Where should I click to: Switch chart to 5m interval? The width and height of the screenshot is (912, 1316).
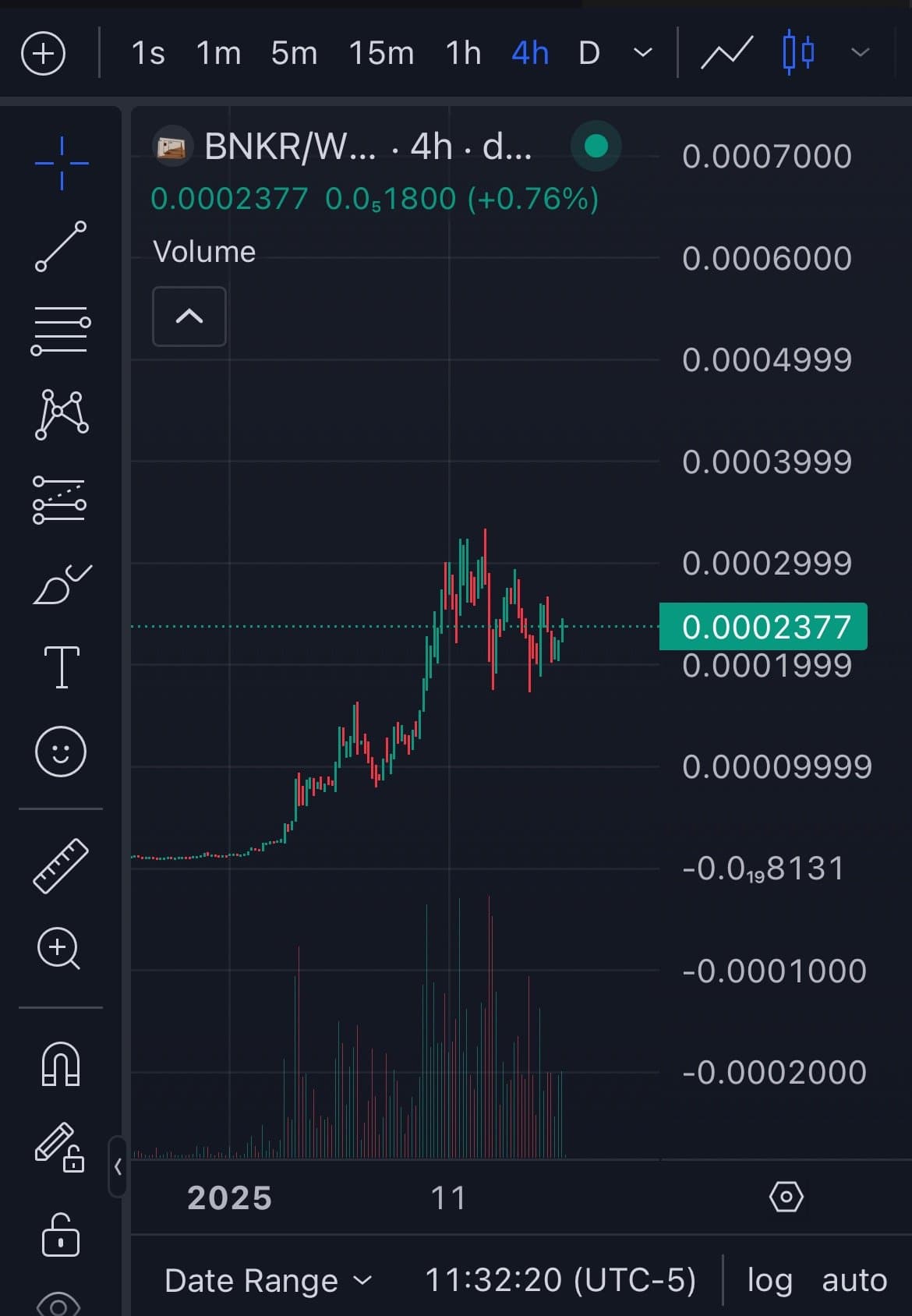click(294, 54)
